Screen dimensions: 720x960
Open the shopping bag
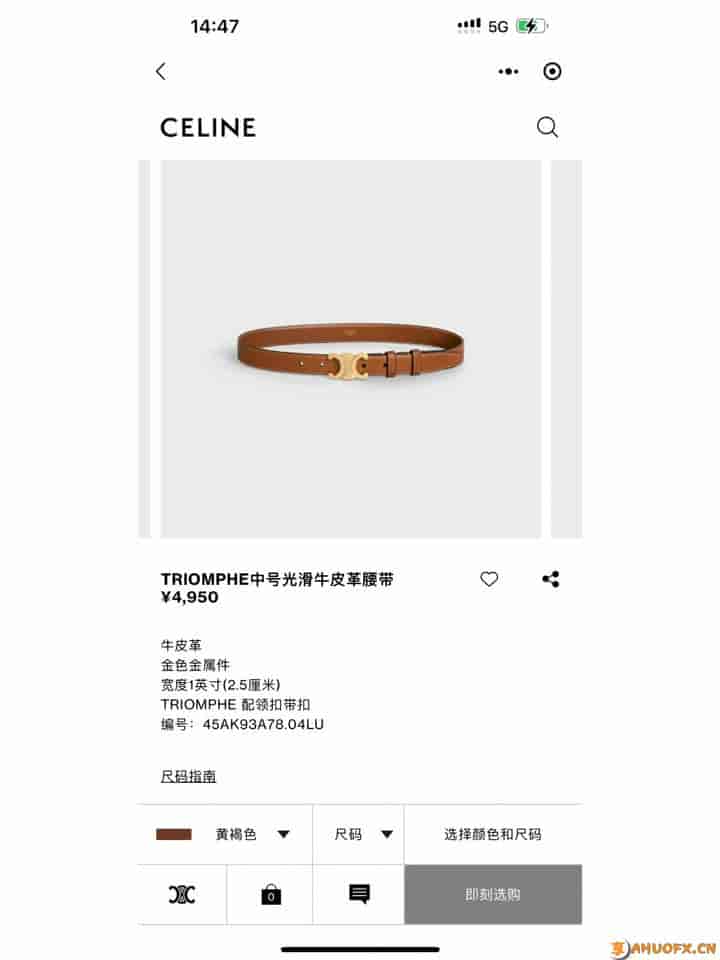[270, 894]
